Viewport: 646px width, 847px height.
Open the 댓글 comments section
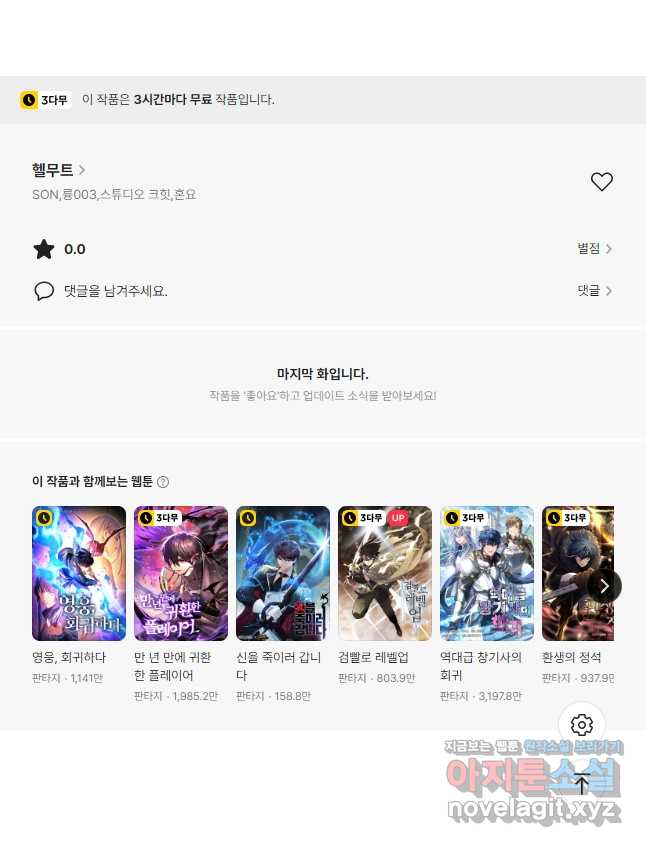(594, 291)
